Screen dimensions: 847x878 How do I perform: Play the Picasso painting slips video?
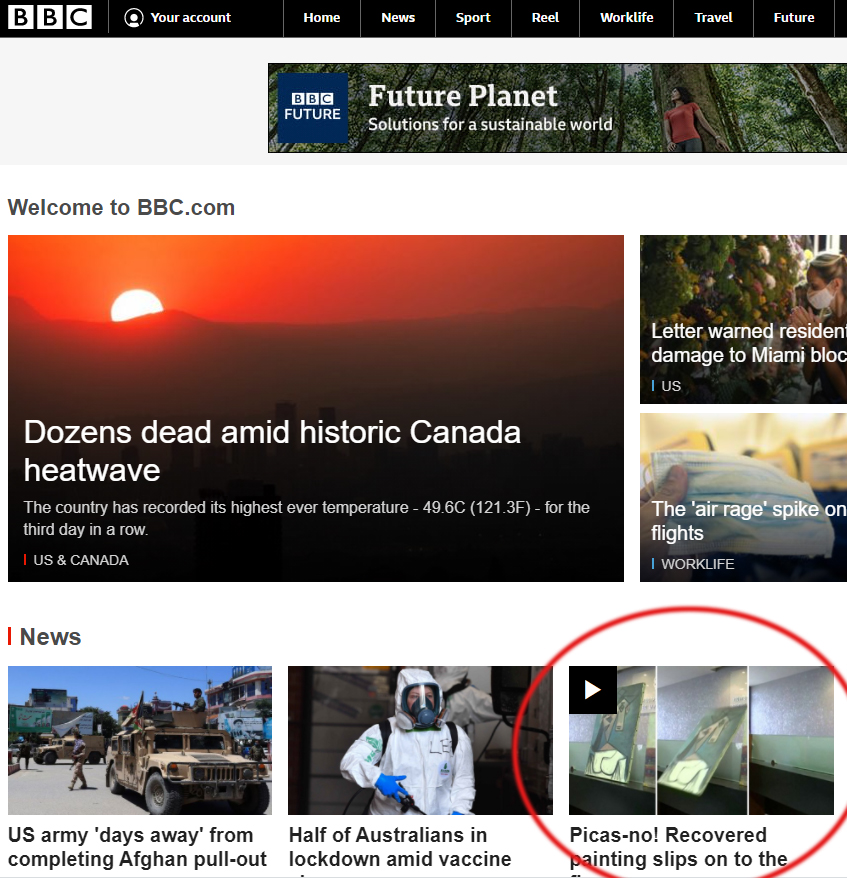tap(593, 690)
